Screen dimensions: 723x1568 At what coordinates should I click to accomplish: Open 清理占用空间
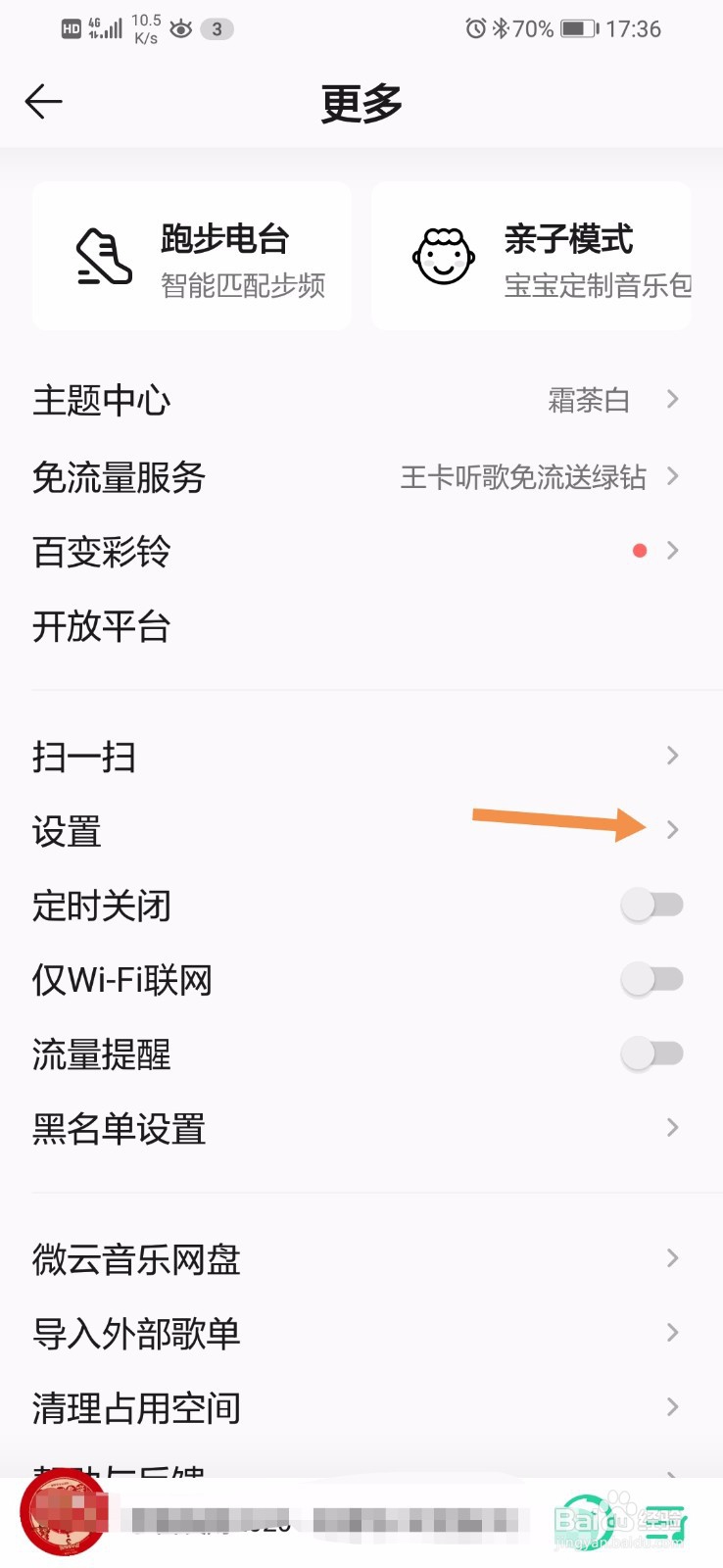[x=136, y=1408]
